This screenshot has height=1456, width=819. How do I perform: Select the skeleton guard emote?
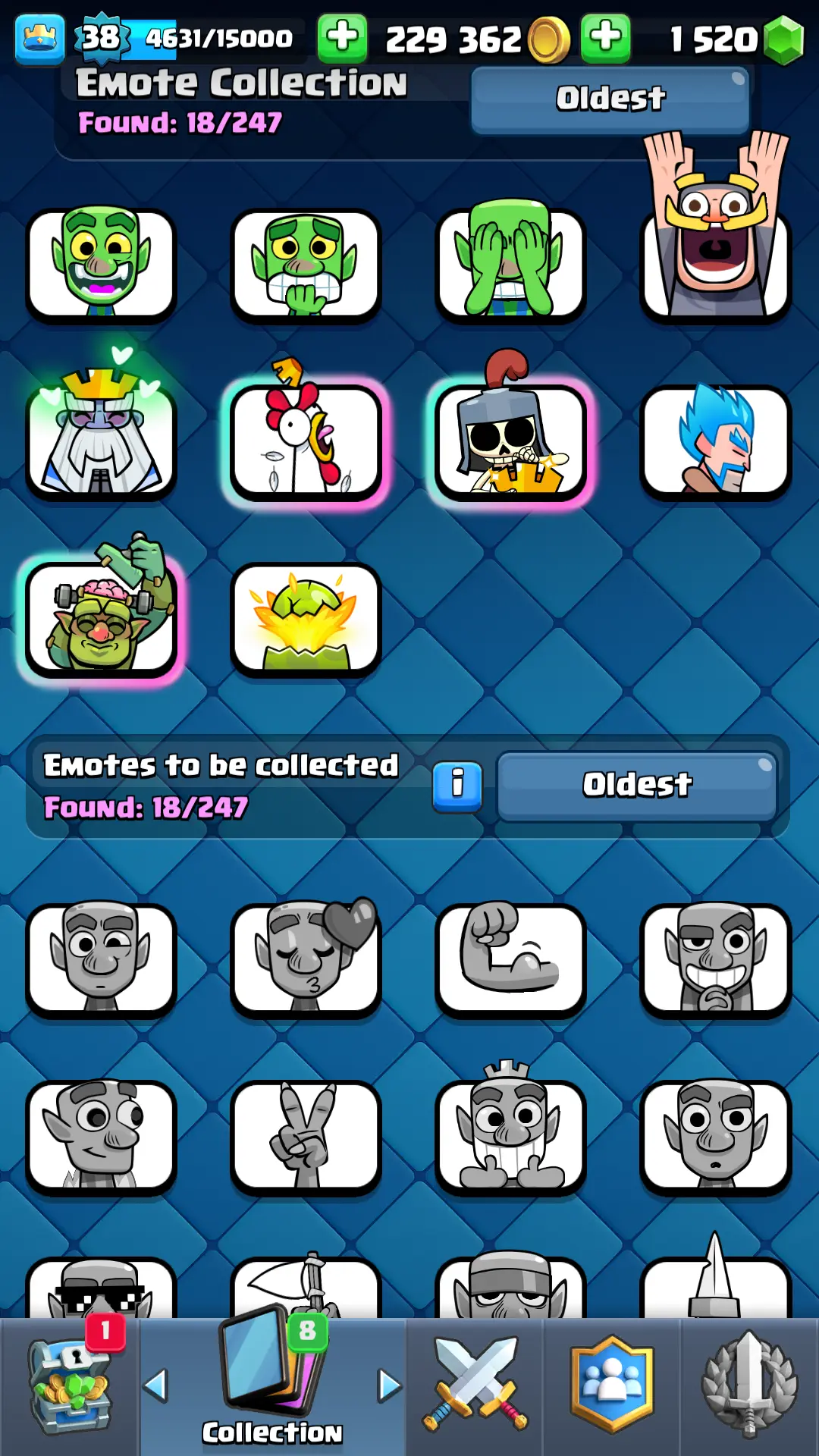510,441
